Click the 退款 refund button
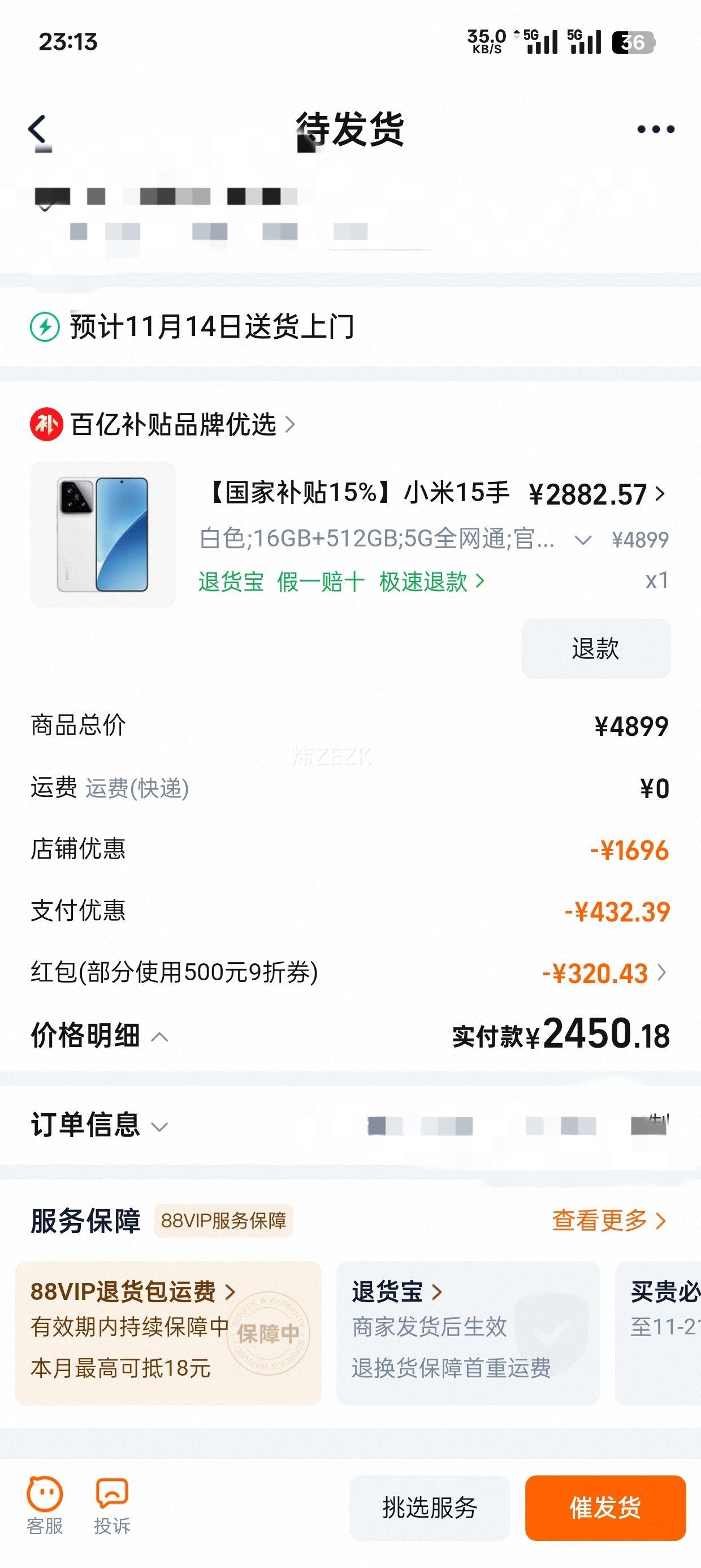The height and width of the screenshot is (1568, 701). point(595,650)
